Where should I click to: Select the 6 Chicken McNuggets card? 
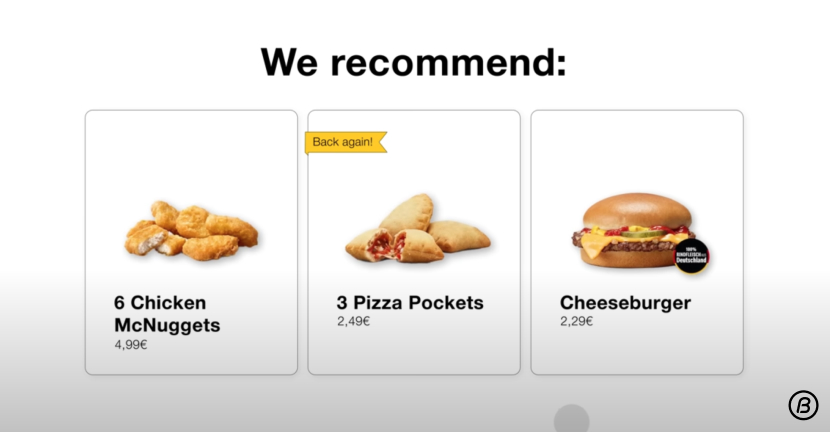(191, 243)
